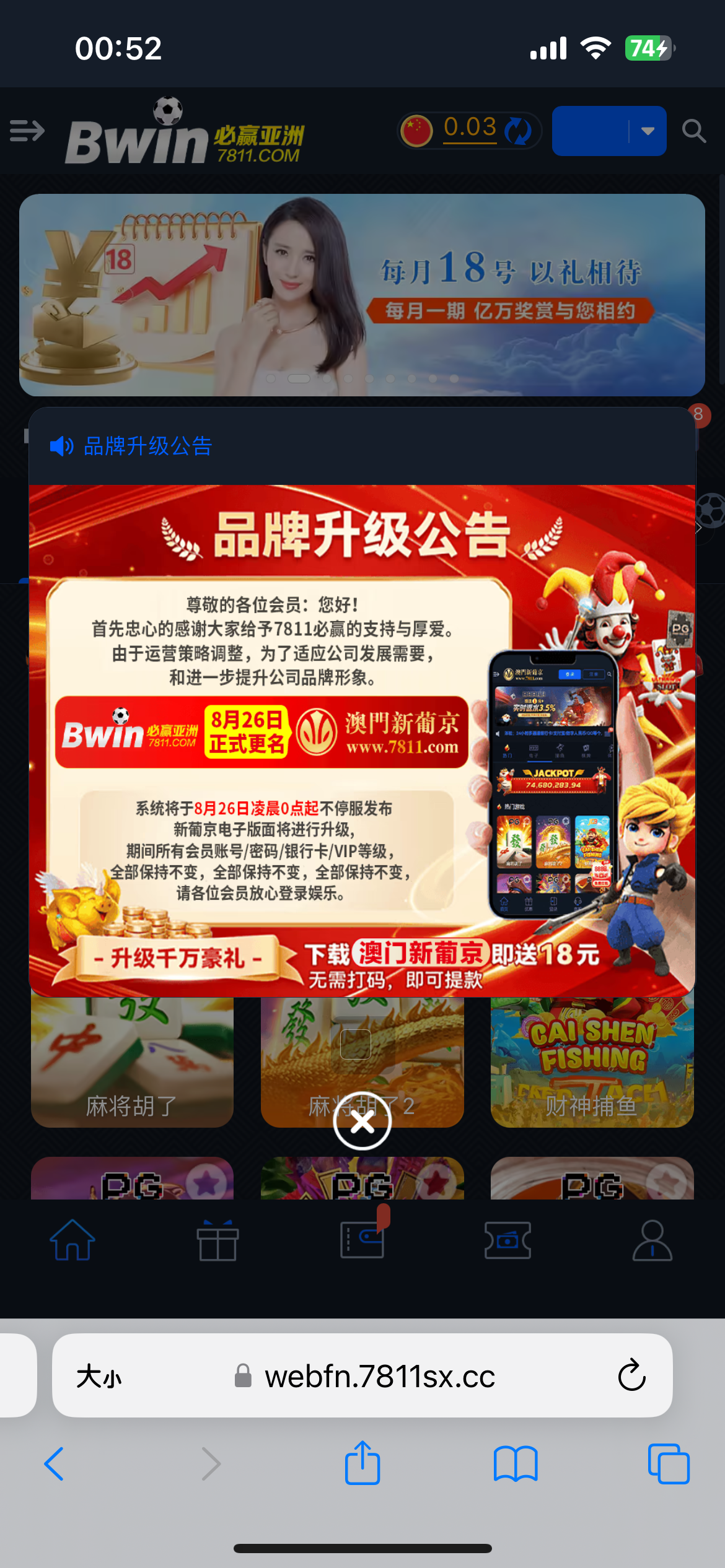This screenshot has width=725, height=1568.
Task: Show all open Safari tabs
Action: (x=668, y=1464)
